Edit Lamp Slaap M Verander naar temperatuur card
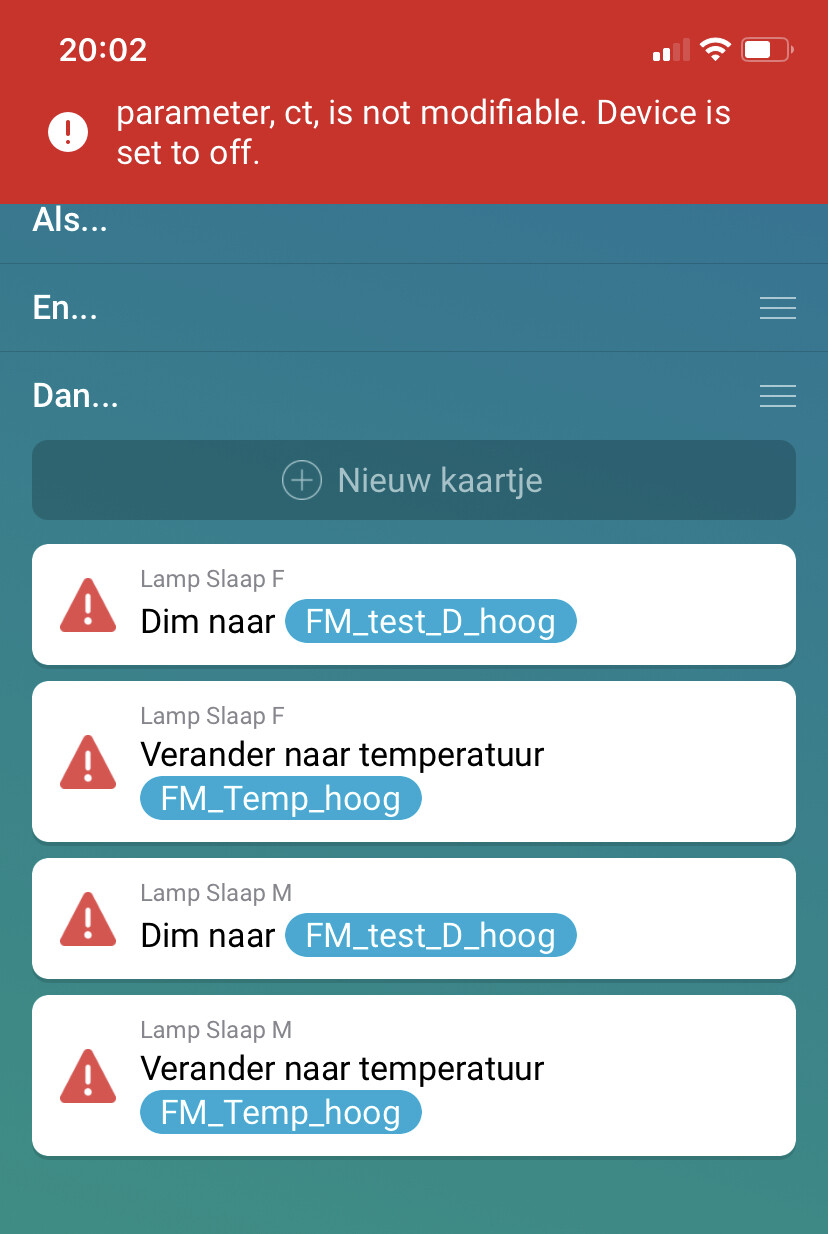828x1234 pixels. tap(413, 1075)
